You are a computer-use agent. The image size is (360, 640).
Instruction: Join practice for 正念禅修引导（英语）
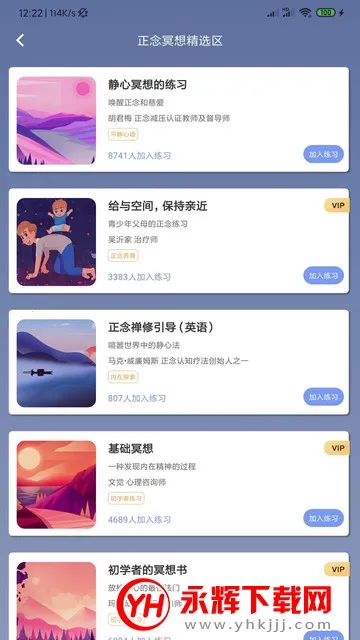click(x=323, y=397)
